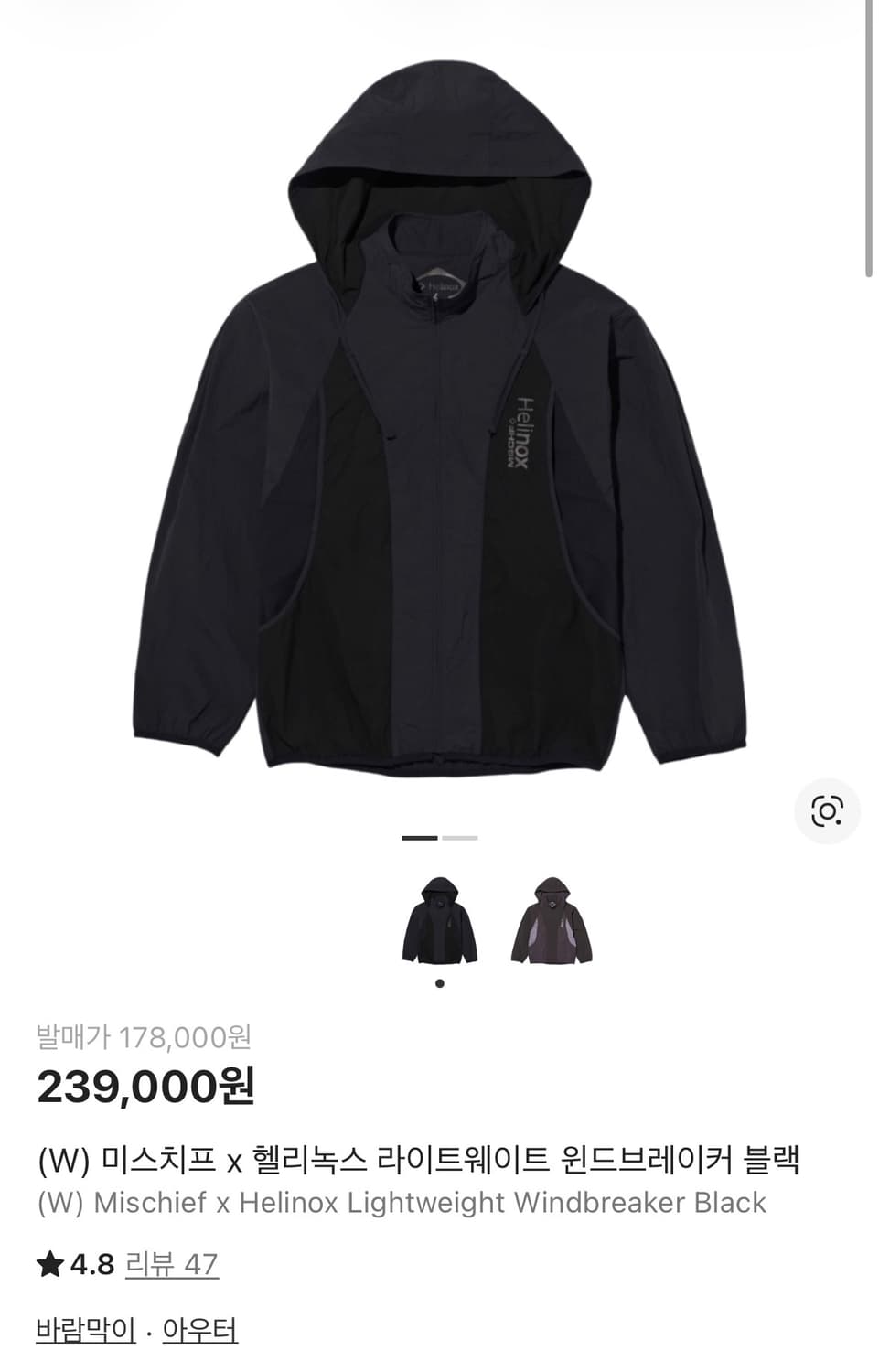The width and height of the screenshot is (879, 1372).
Task: Switch to the second image indicator dash
Action: tap(462, 837)
